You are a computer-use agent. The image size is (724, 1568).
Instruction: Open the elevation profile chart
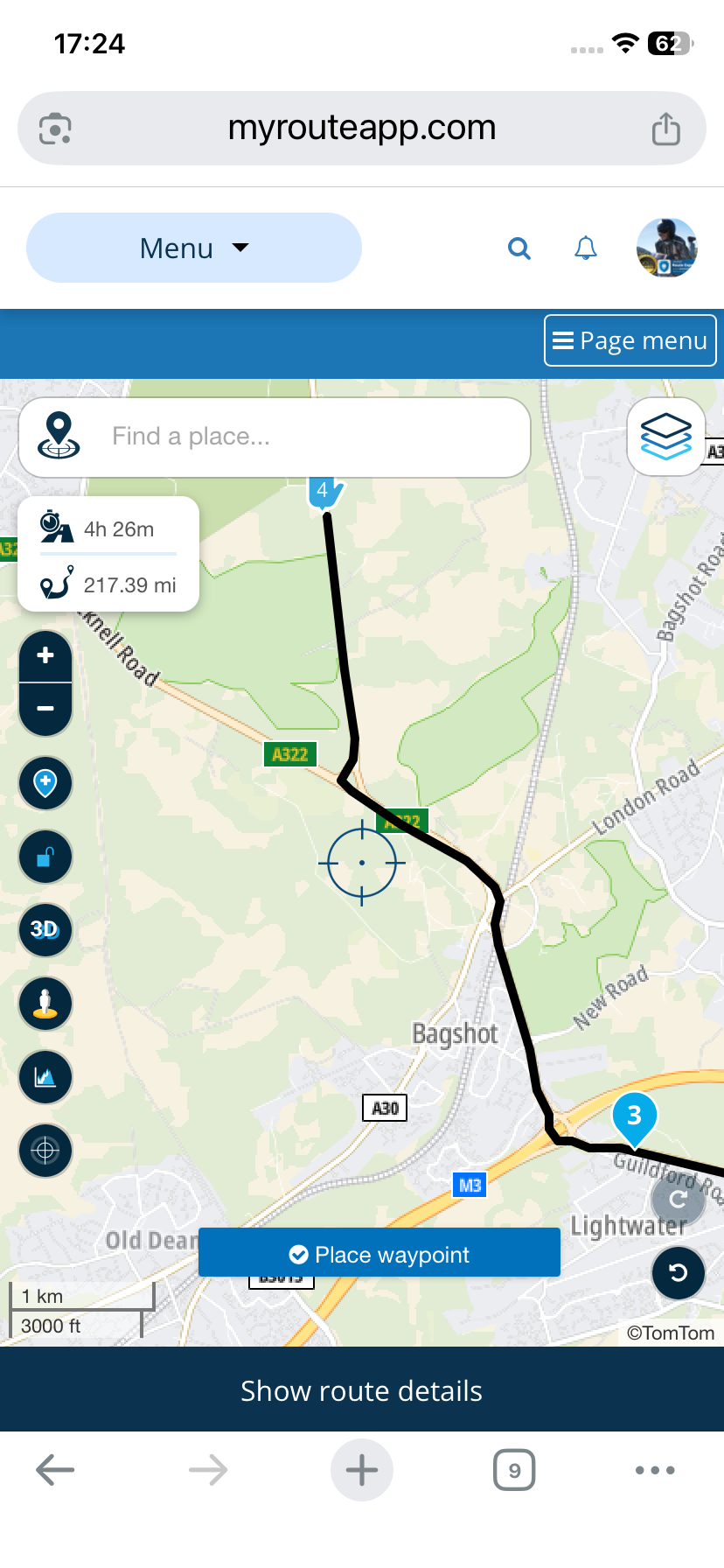[45, 1076]
